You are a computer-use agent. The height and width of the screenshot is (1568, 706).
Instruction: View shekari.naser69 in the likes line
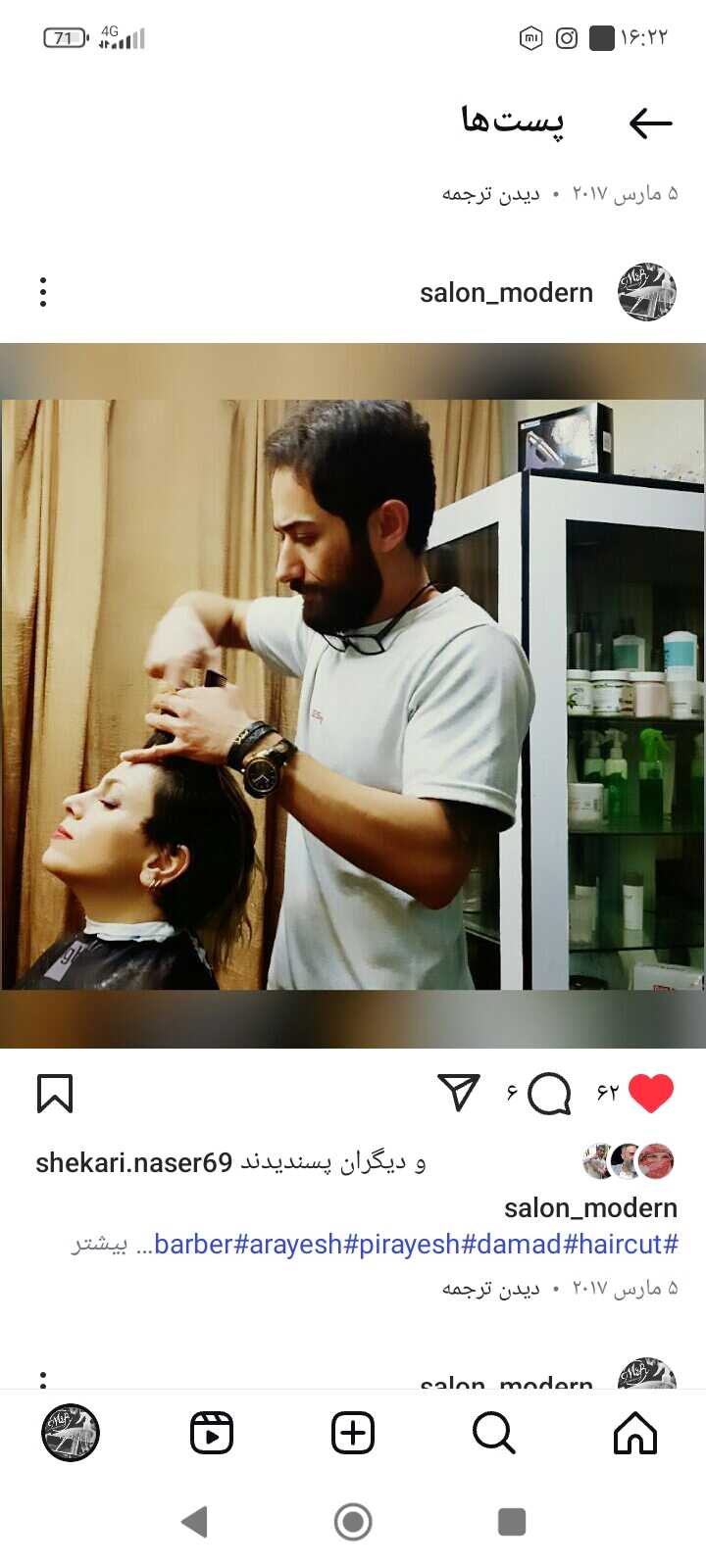[x=134, y=1162]
